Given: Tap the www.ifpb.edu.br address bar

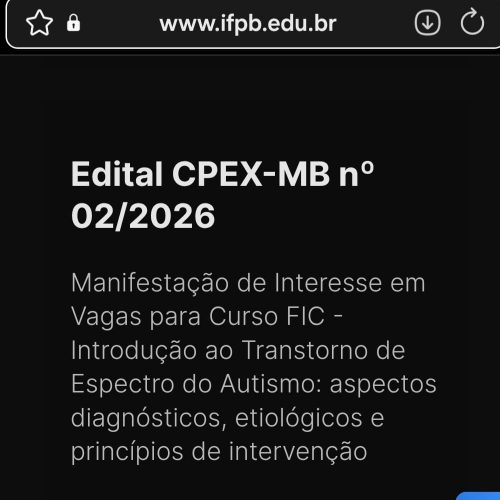Looking at the screenshot, I should point(248,23).
